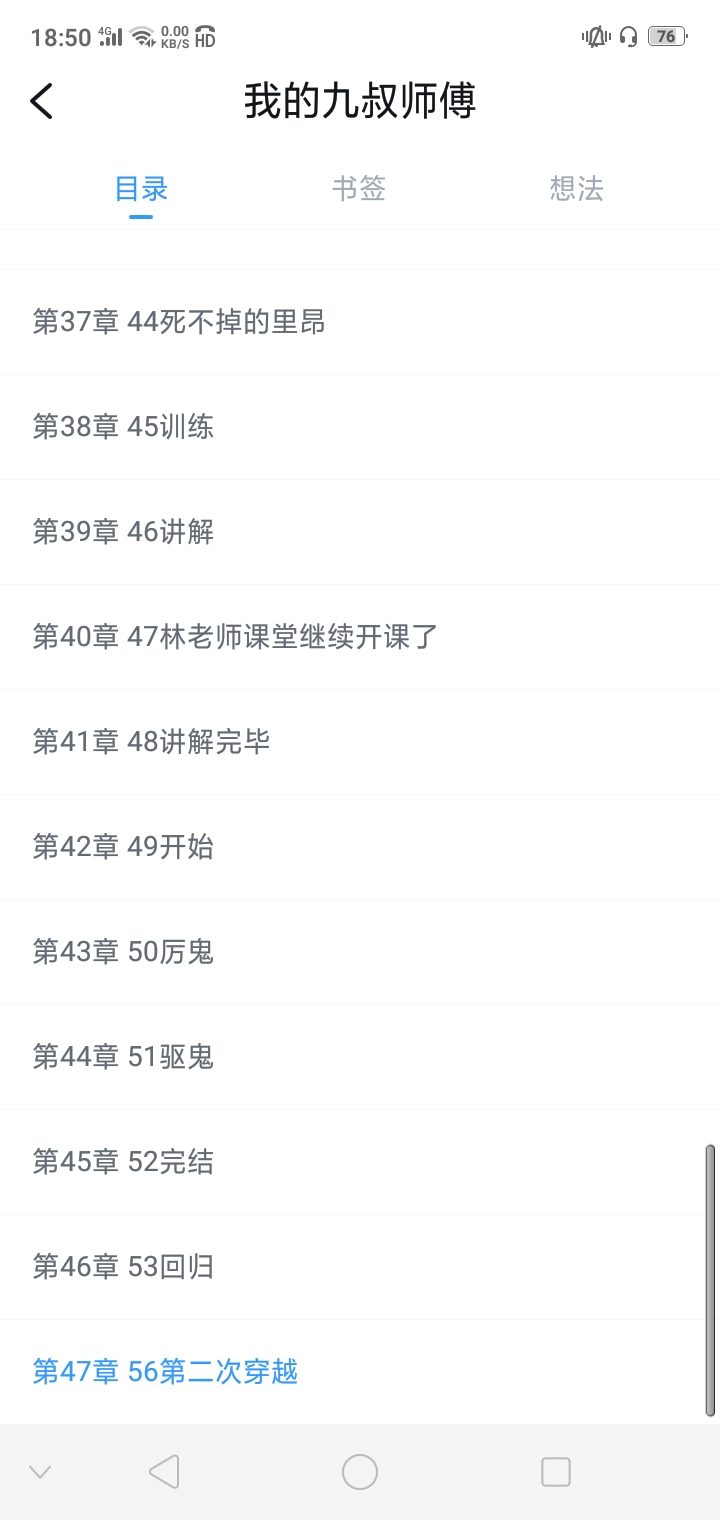Open chapter 第45章 52完结

coord(124,1162)
